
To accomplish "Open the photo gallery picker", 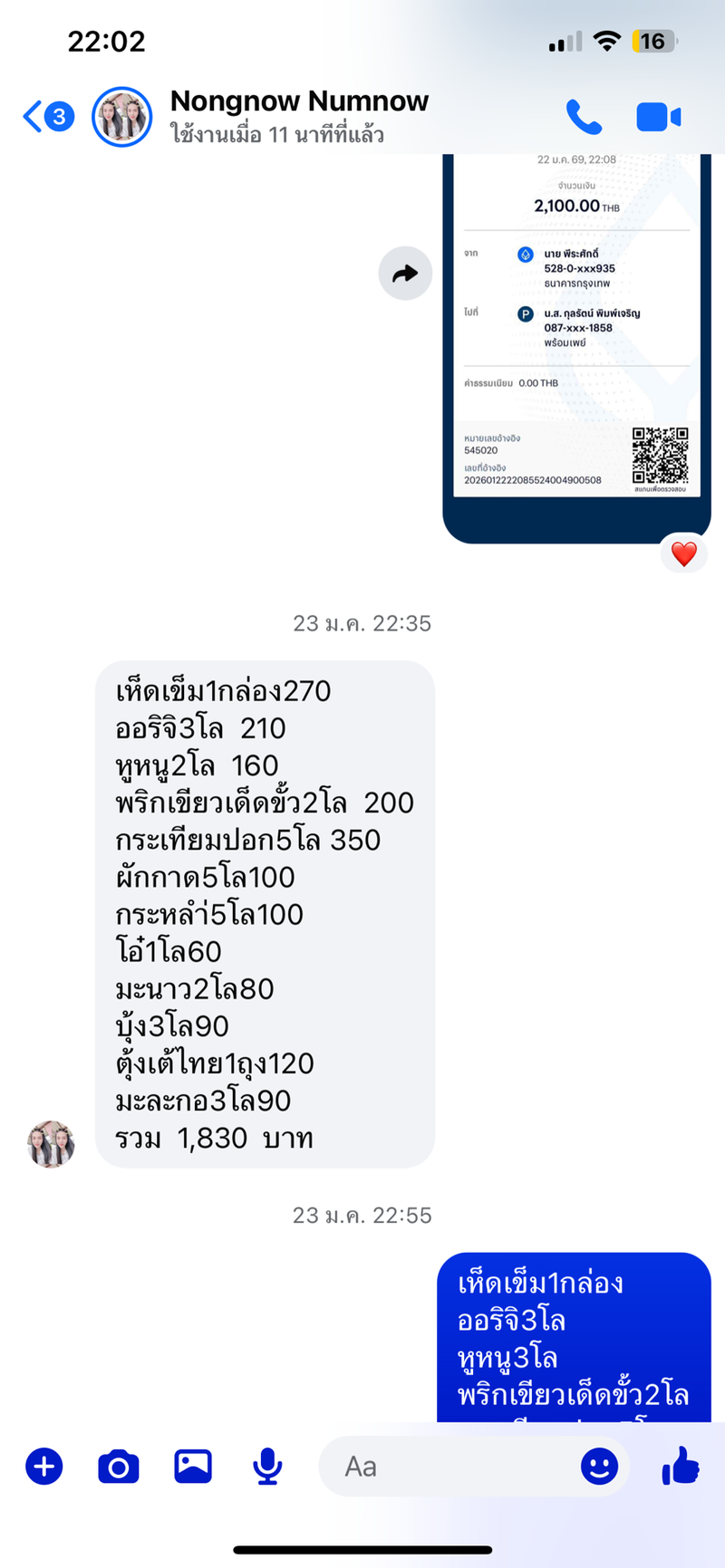I will point(193,1466).
